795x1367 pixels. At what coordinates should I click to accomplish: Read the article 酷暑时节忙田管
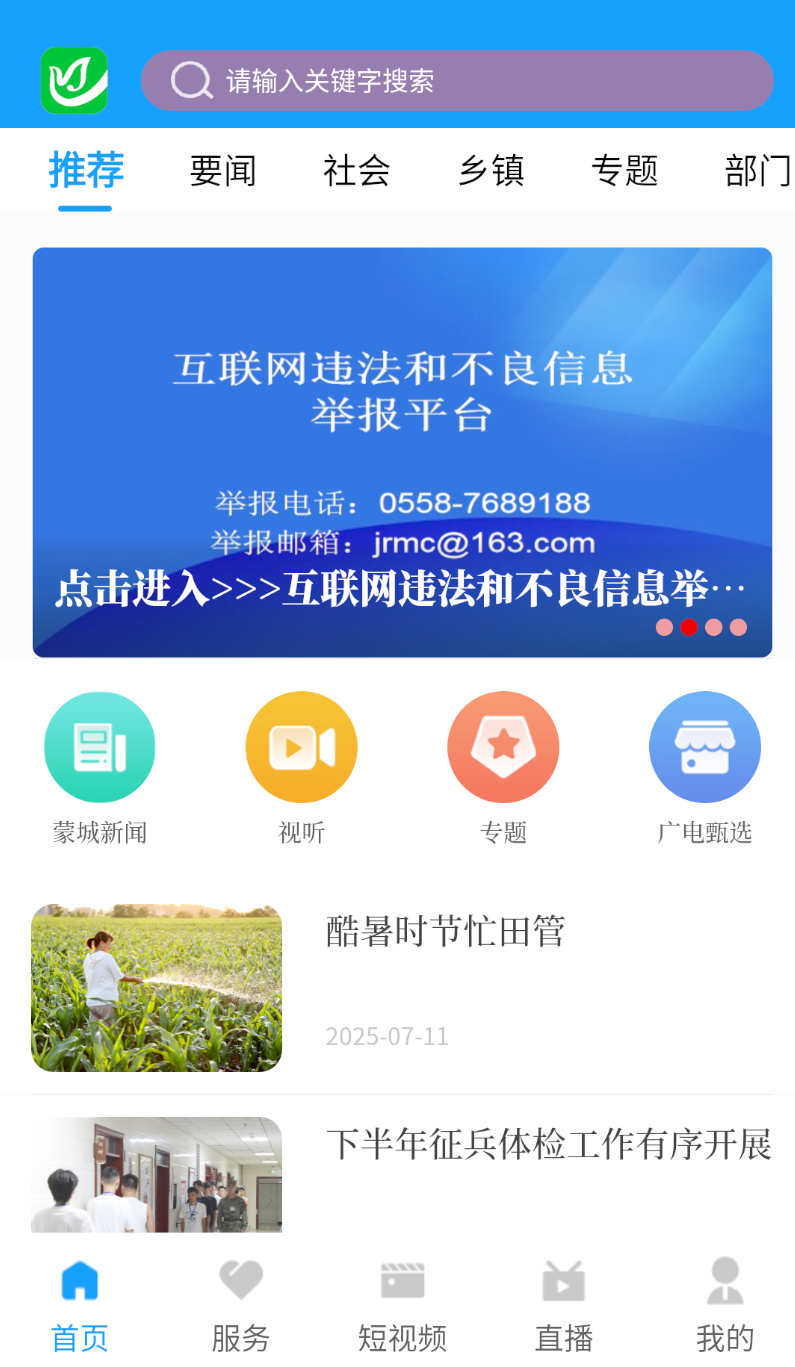click(x=445, y=932)
